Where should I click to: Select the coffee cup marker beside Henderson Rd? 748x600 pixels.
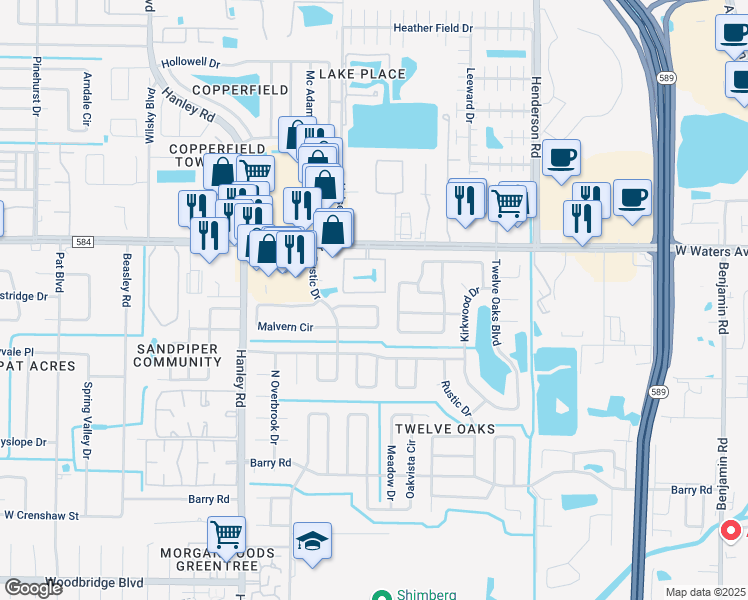[562, 158]
